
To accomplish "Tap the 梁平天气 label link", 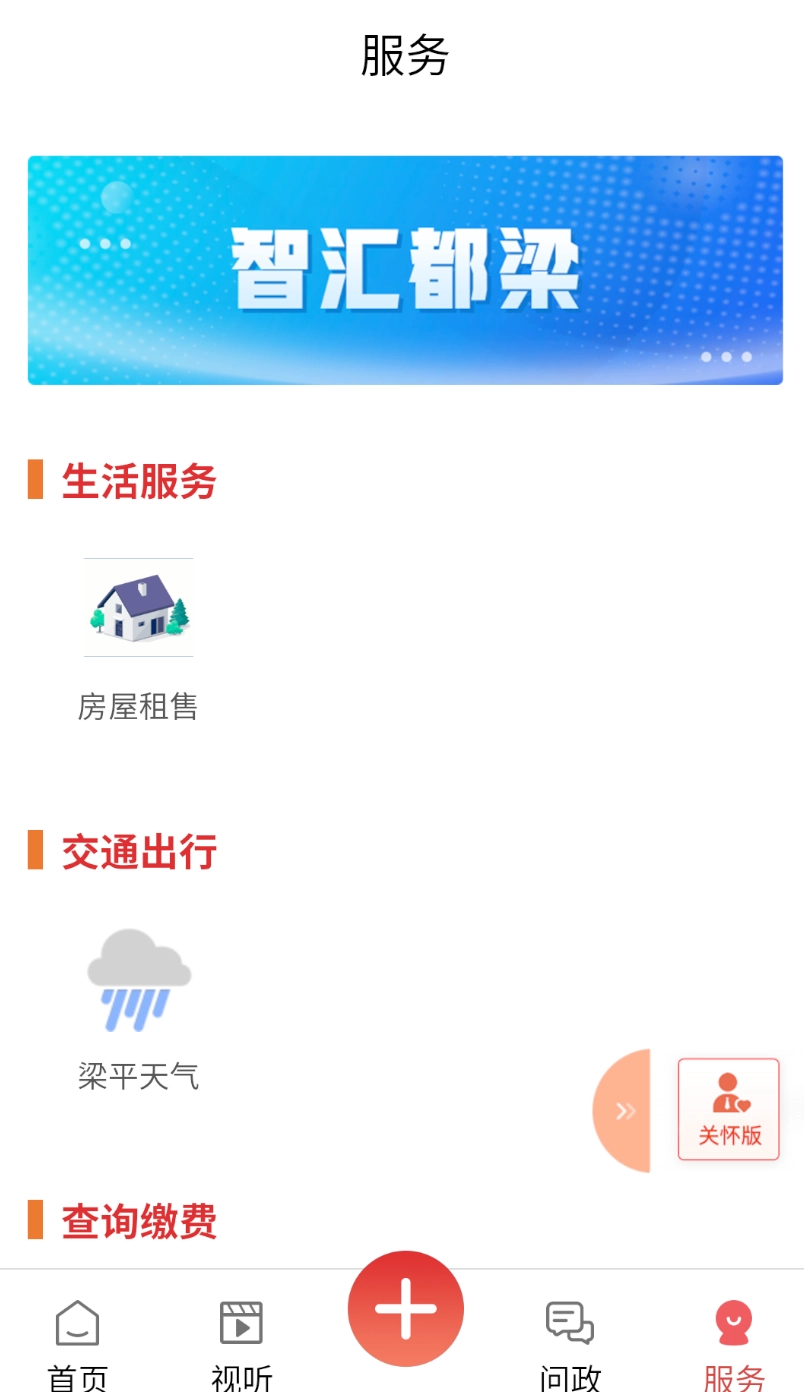I will (x=138, y=1077).
